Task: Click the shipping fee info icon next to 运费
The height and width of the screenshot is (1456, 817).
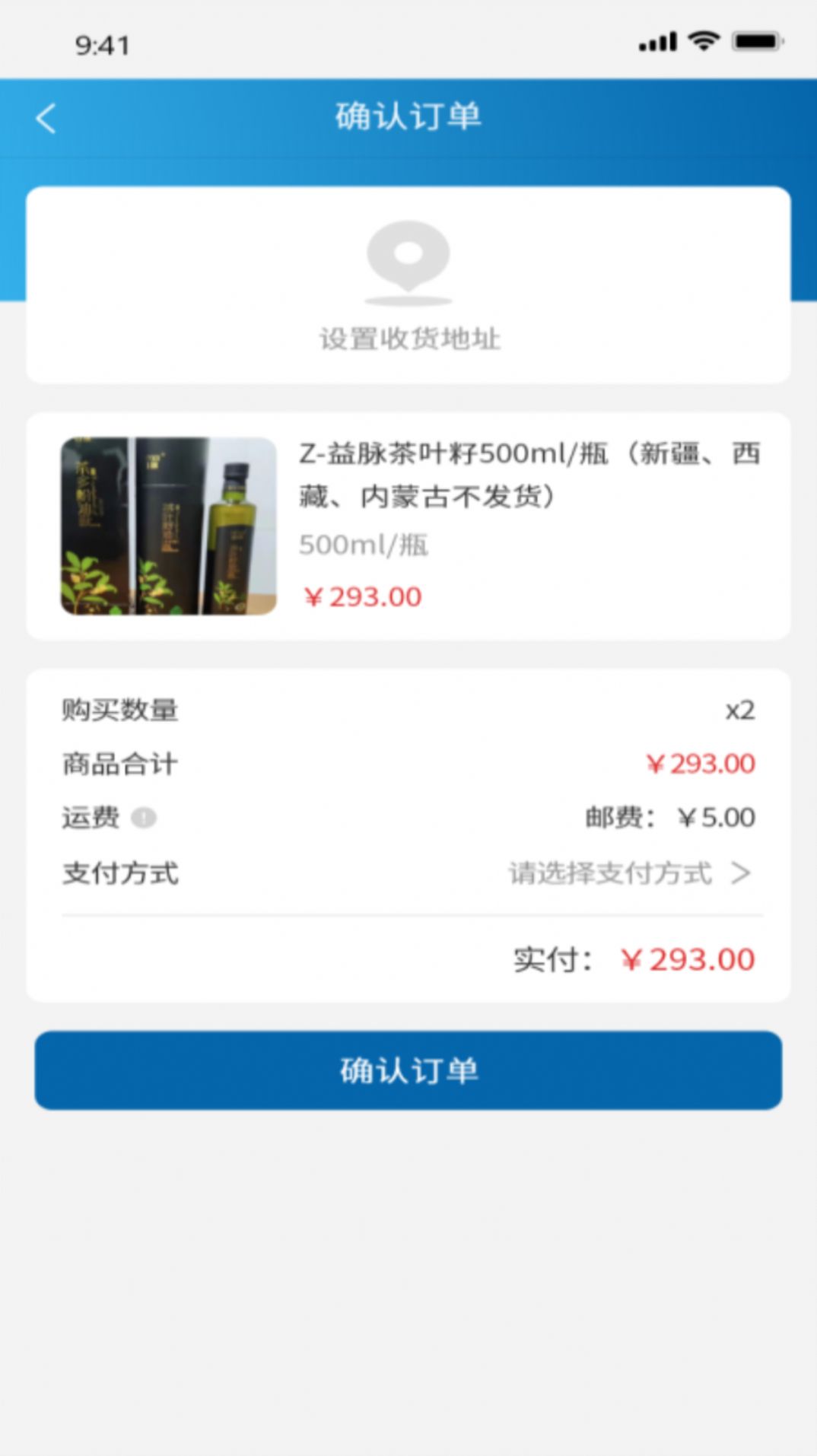Action: click(143, 816)
